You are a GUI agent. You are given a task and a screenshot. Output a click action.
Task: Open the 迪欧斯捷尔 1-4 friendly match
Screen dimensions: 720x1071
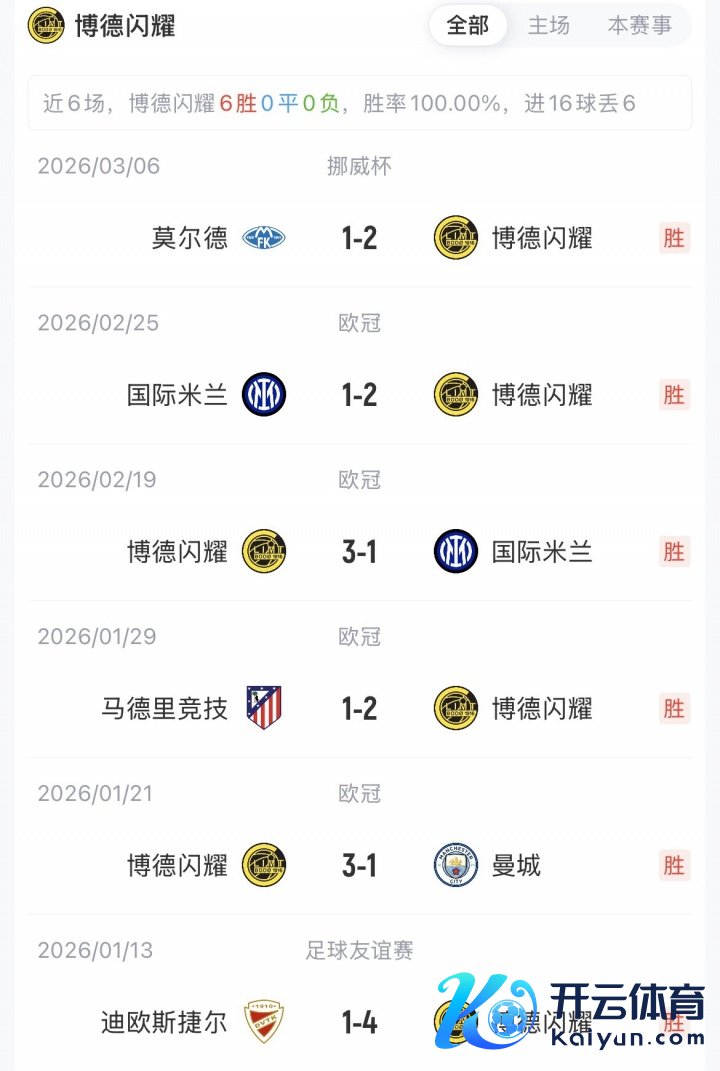click(359, 1022)
